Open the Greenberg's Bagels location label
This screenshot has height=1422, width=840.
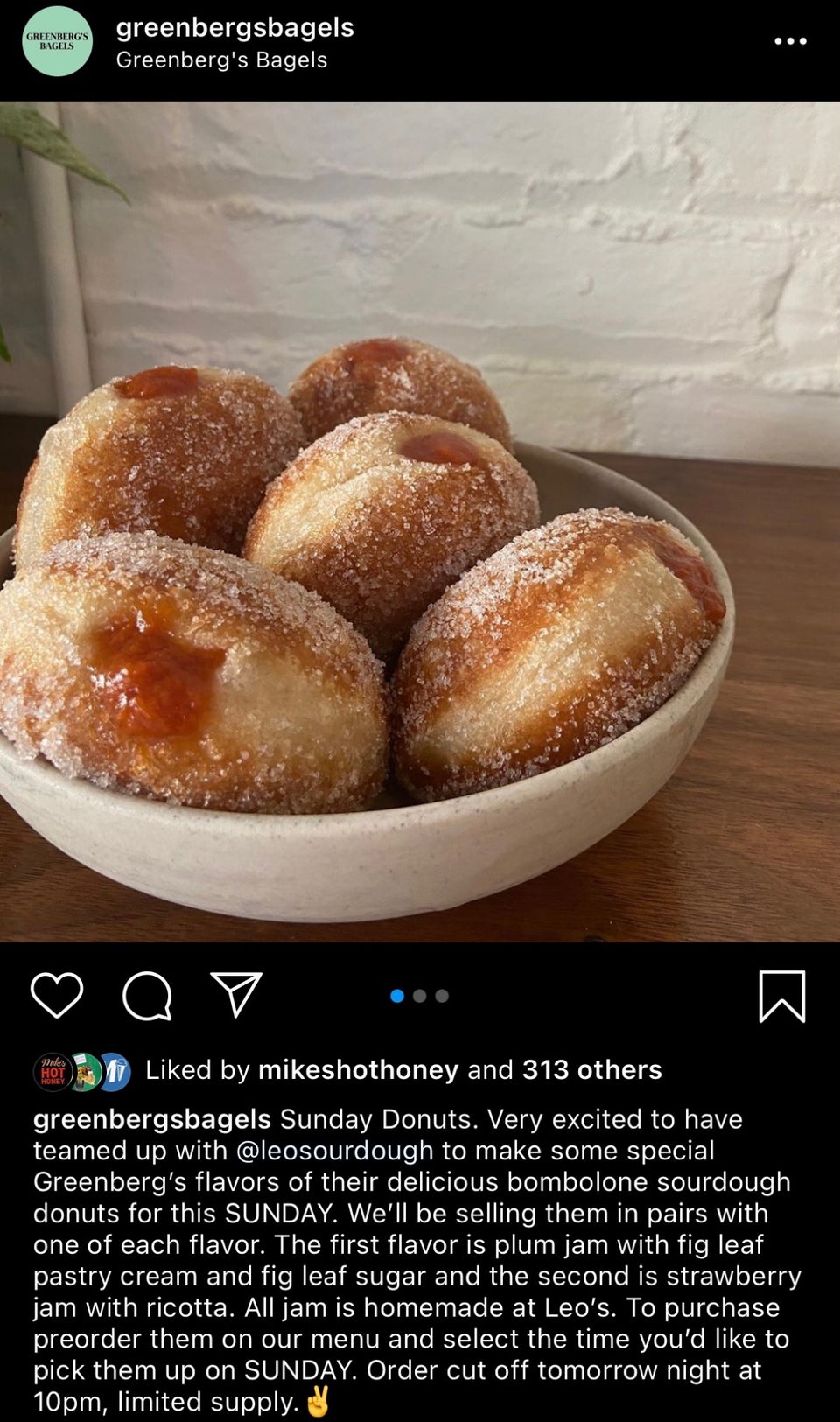click(x=221, y=60)
